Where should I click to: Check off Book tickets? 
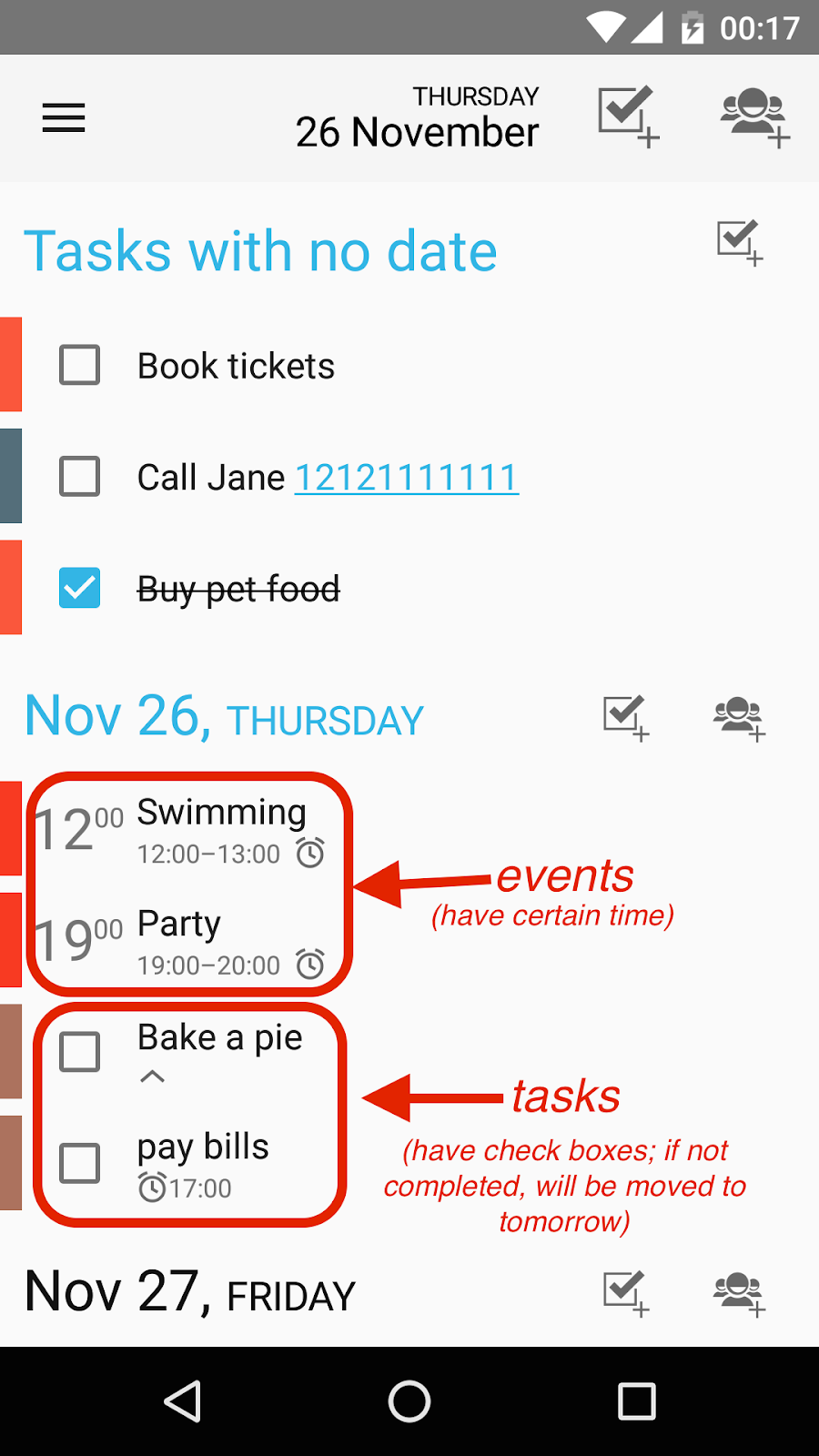point(80,366)
